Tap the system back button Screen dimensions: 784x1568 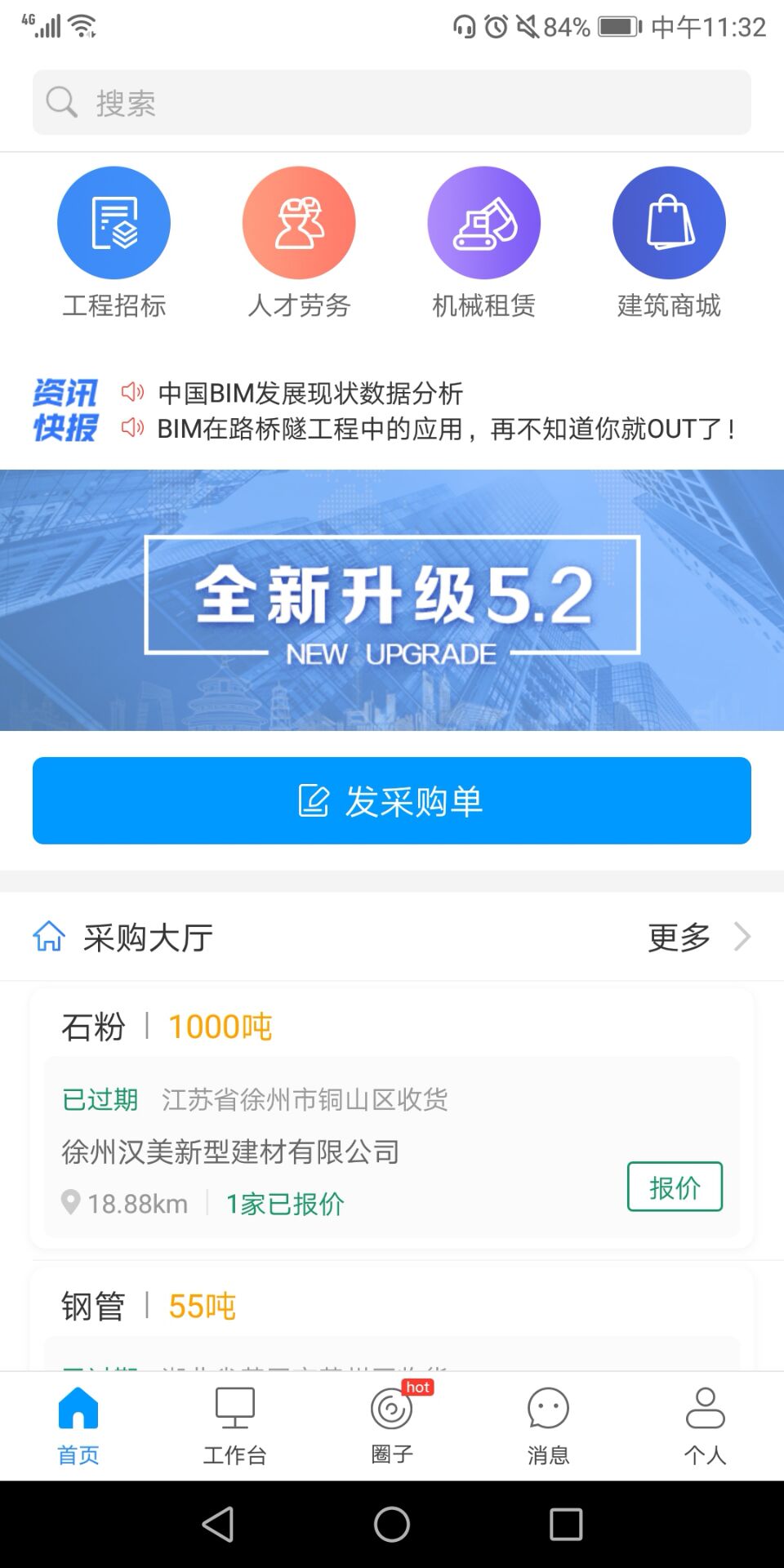tap(218, 1524)
